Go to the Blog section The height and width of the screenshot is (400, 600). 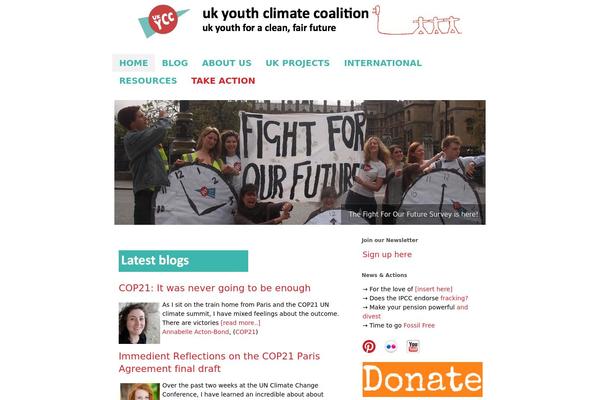coord(175,63)
